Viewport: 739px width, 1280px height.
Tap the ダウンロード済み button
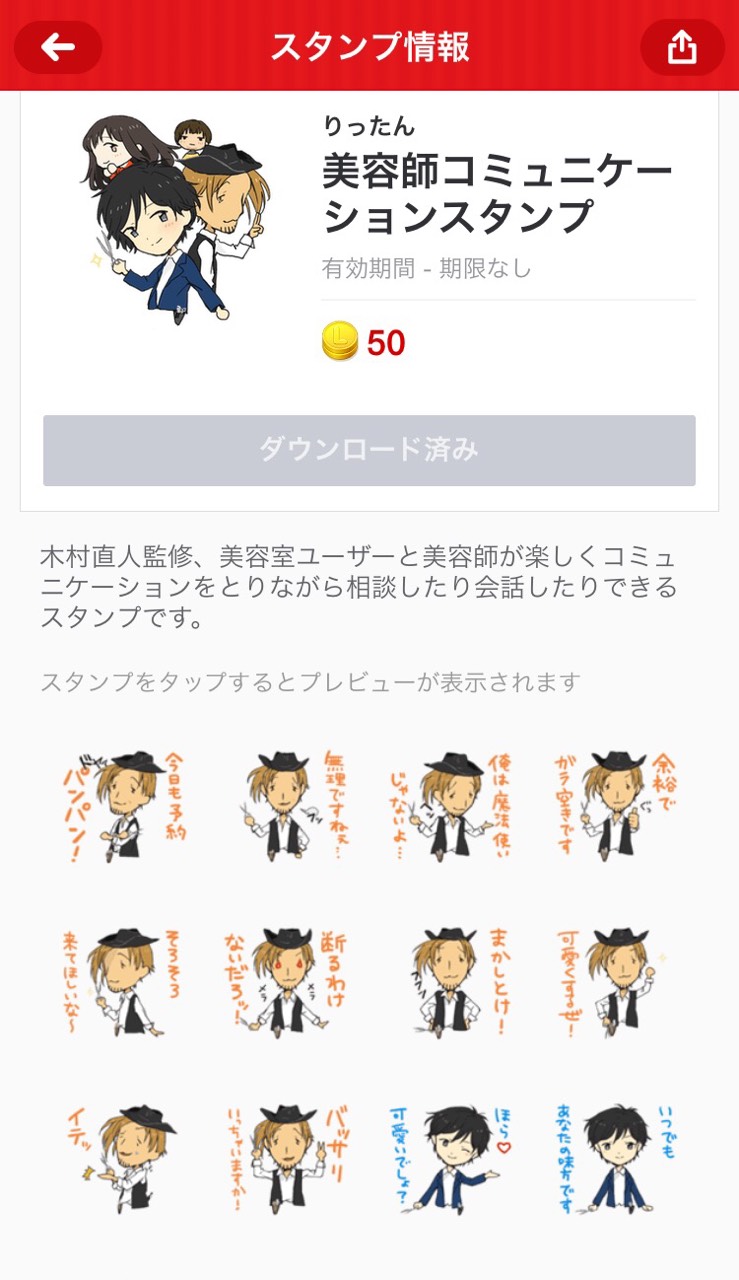pos(369,451)
